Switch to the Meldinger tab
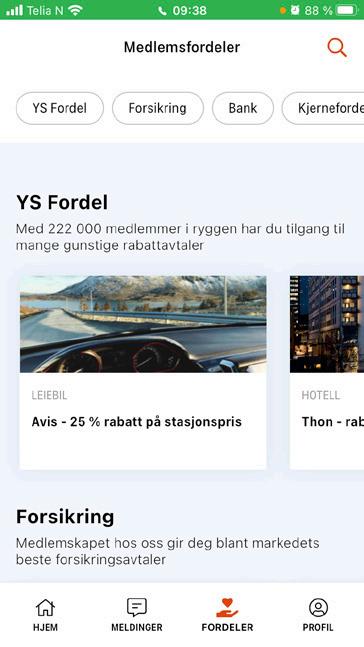The width and height of the screenshot is (364, 647). click(137, 615)
